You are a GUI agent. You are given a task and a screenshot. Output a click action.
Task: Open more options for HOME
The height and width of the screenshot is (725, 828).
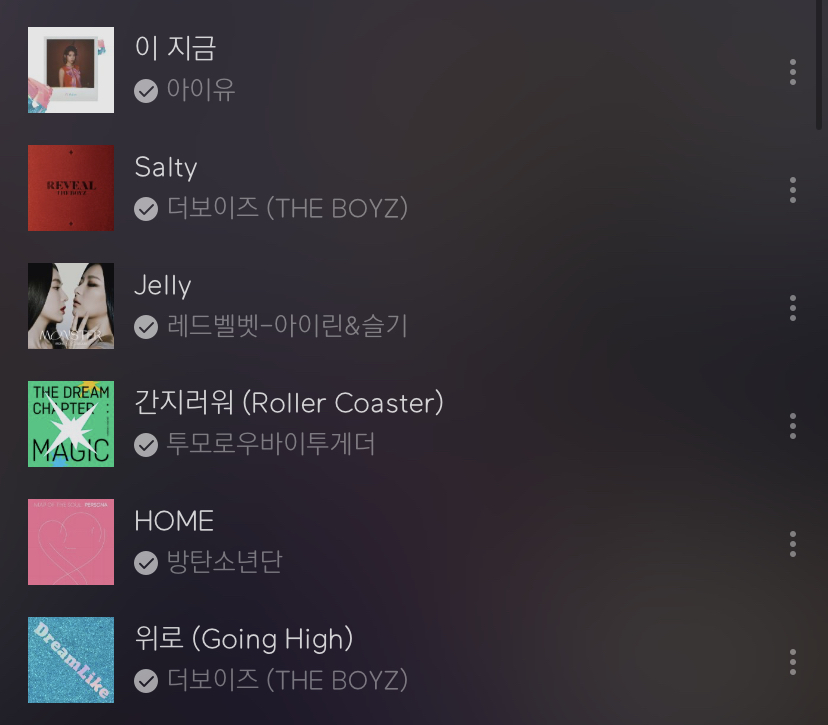click(x=792, y=544)
